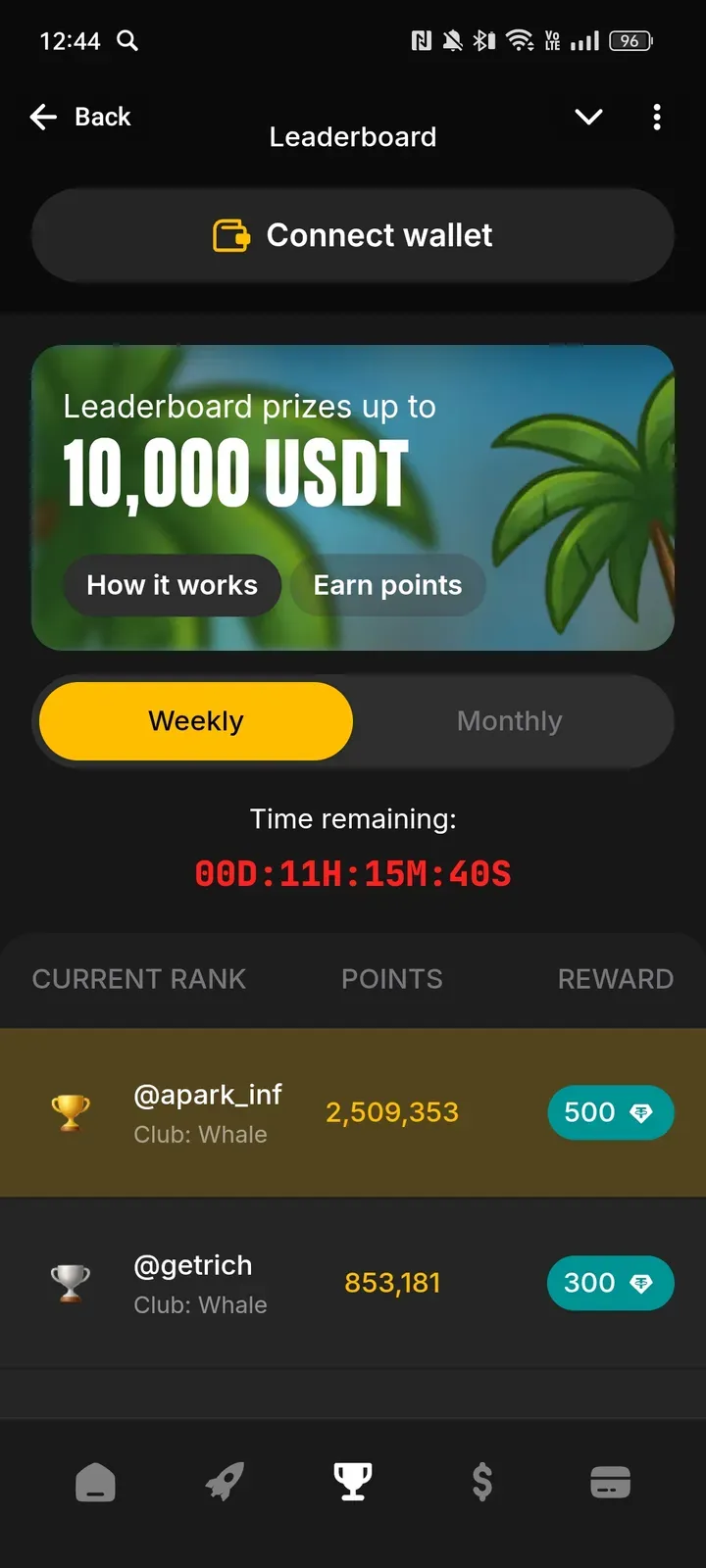Switch to the Weekly leaderboard

[x=196, y=721]
